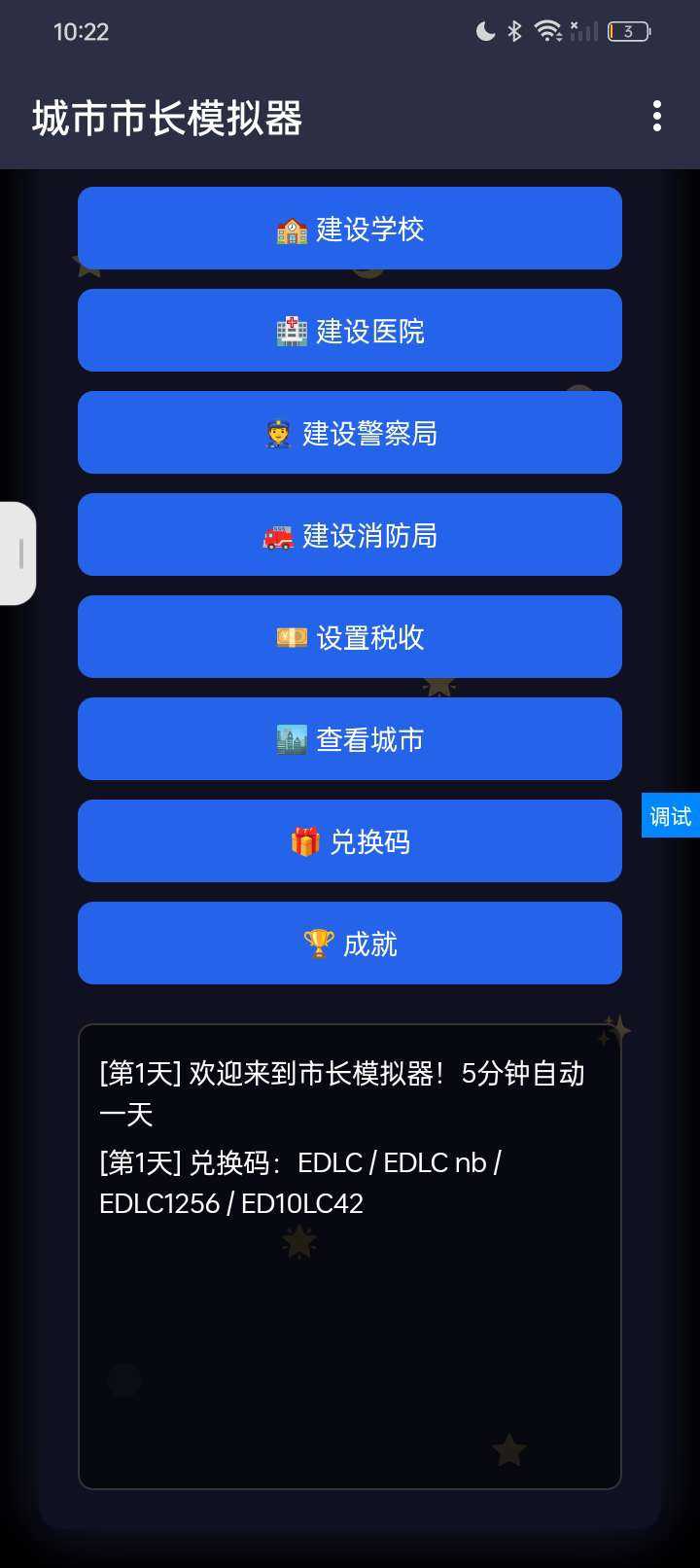Tap the 建设学校 button

tap(350, 229)
